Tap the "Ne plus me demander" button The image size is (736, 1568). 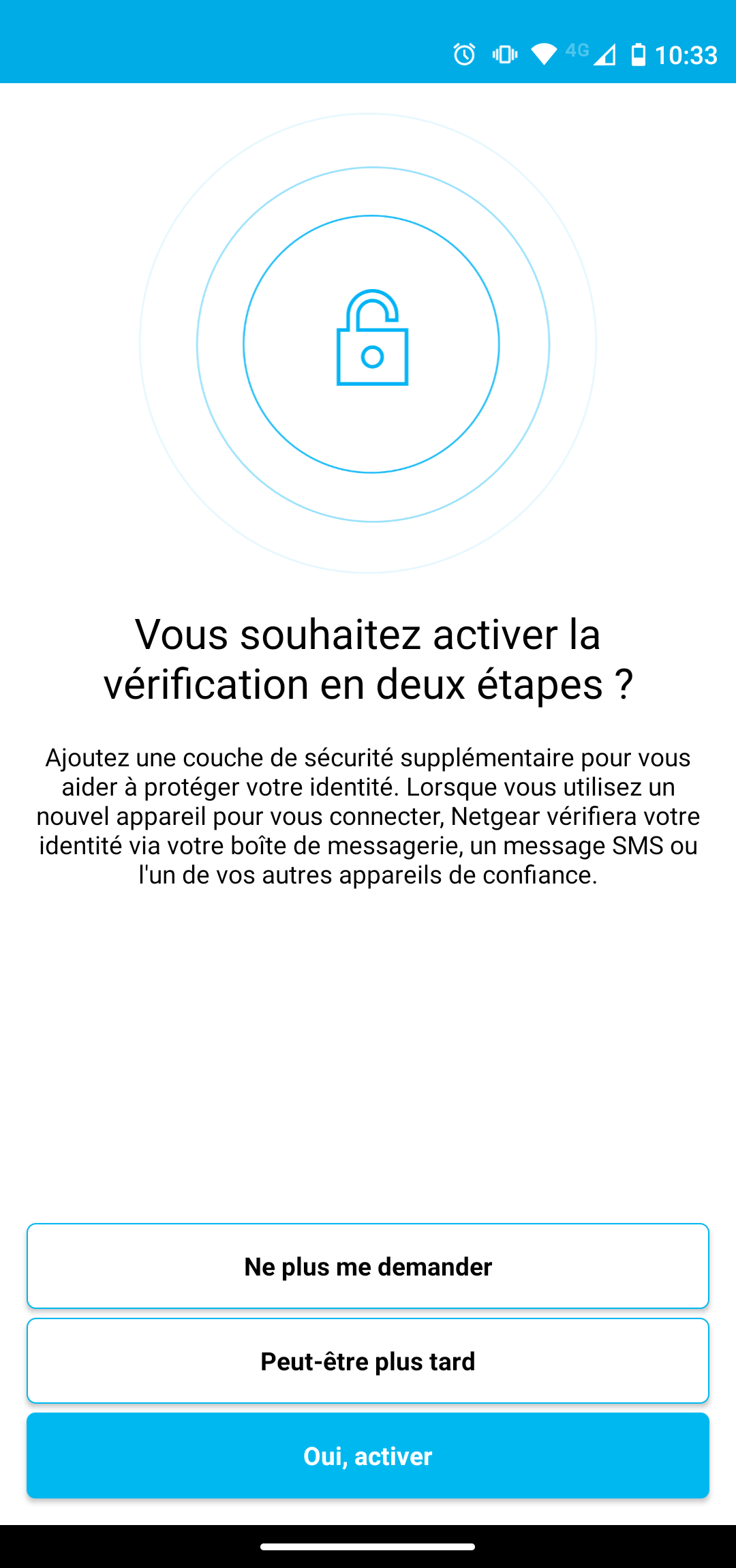[368, 1266]
